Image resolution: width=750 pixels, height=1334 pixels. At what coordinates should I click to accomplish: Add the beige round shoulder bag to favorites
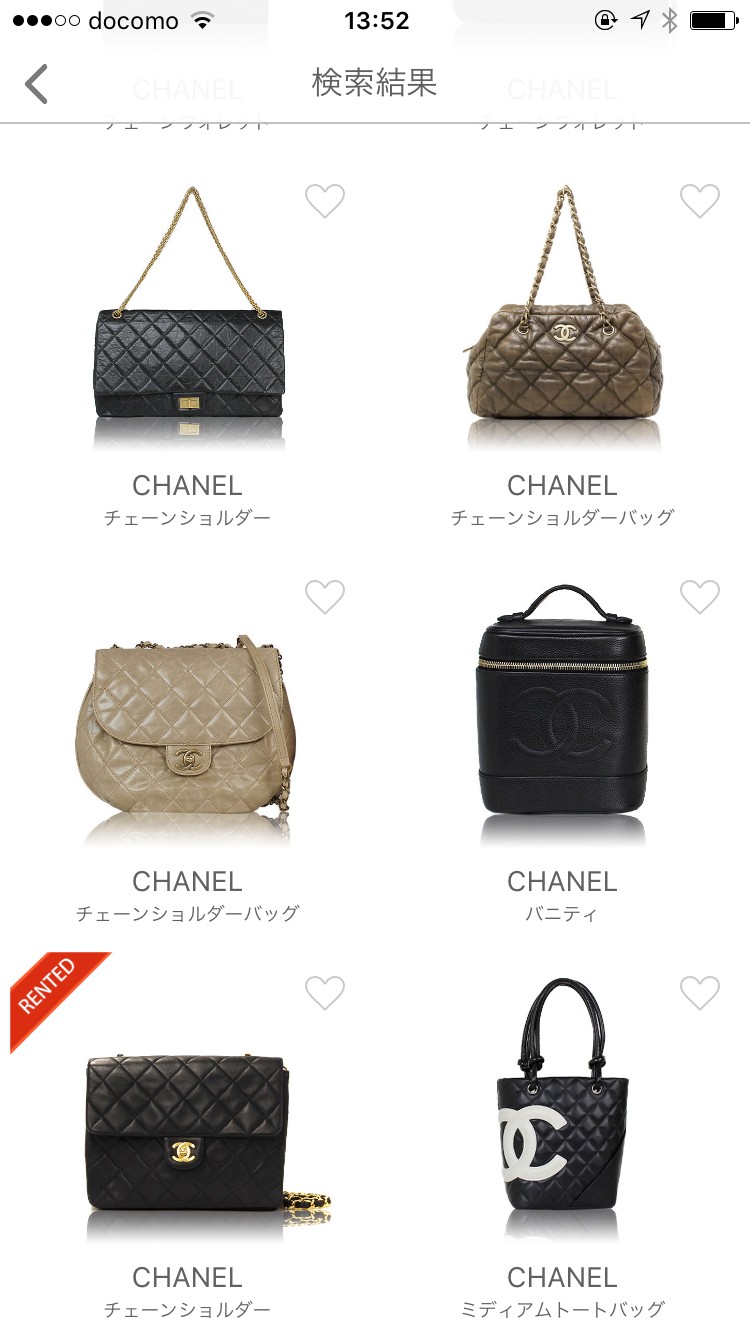point(325,597)
